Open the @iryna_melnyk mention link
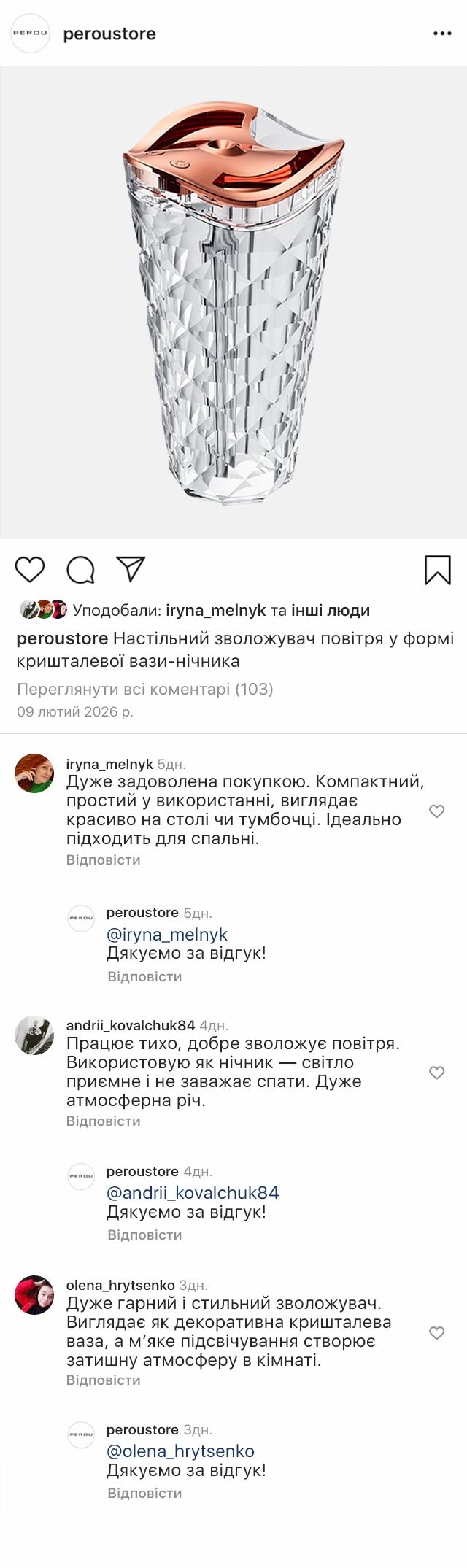 [167, 935]
